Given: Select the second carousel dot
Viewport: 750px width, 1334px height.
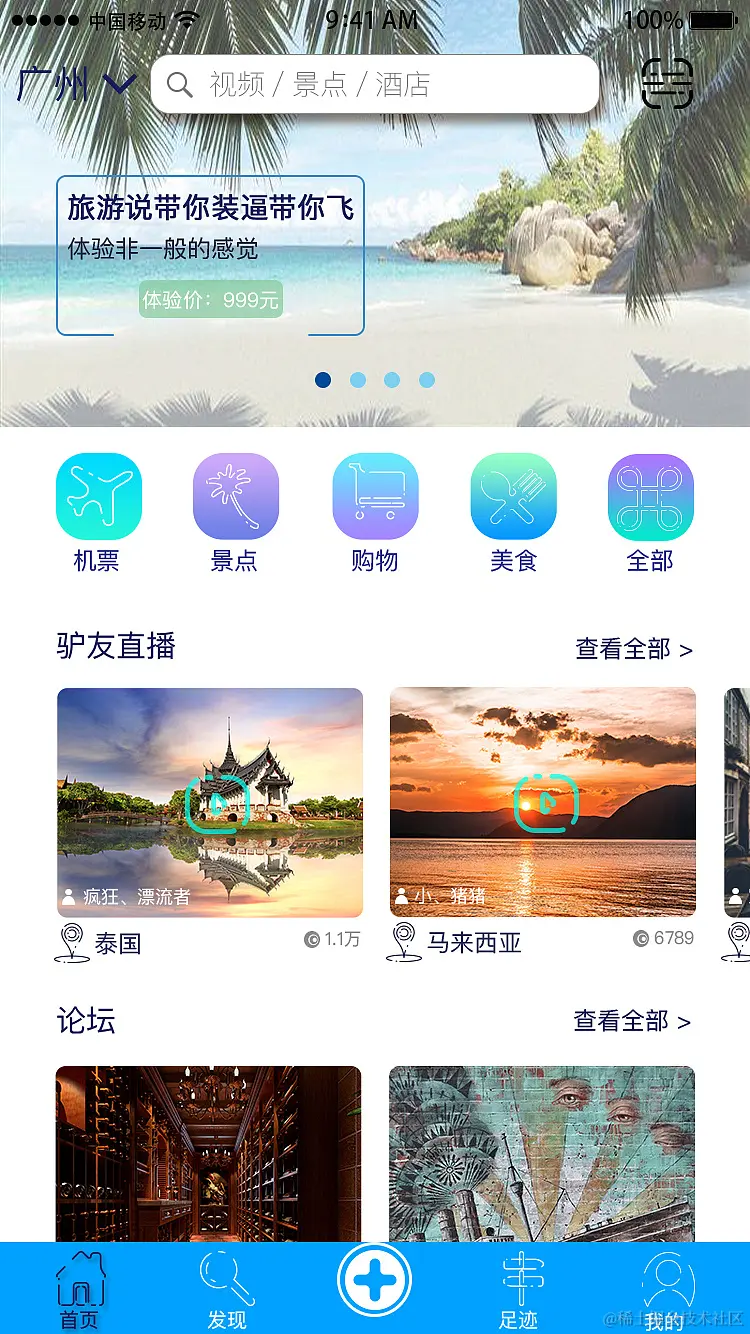Looking at the screenshot, I should point(358,380).
